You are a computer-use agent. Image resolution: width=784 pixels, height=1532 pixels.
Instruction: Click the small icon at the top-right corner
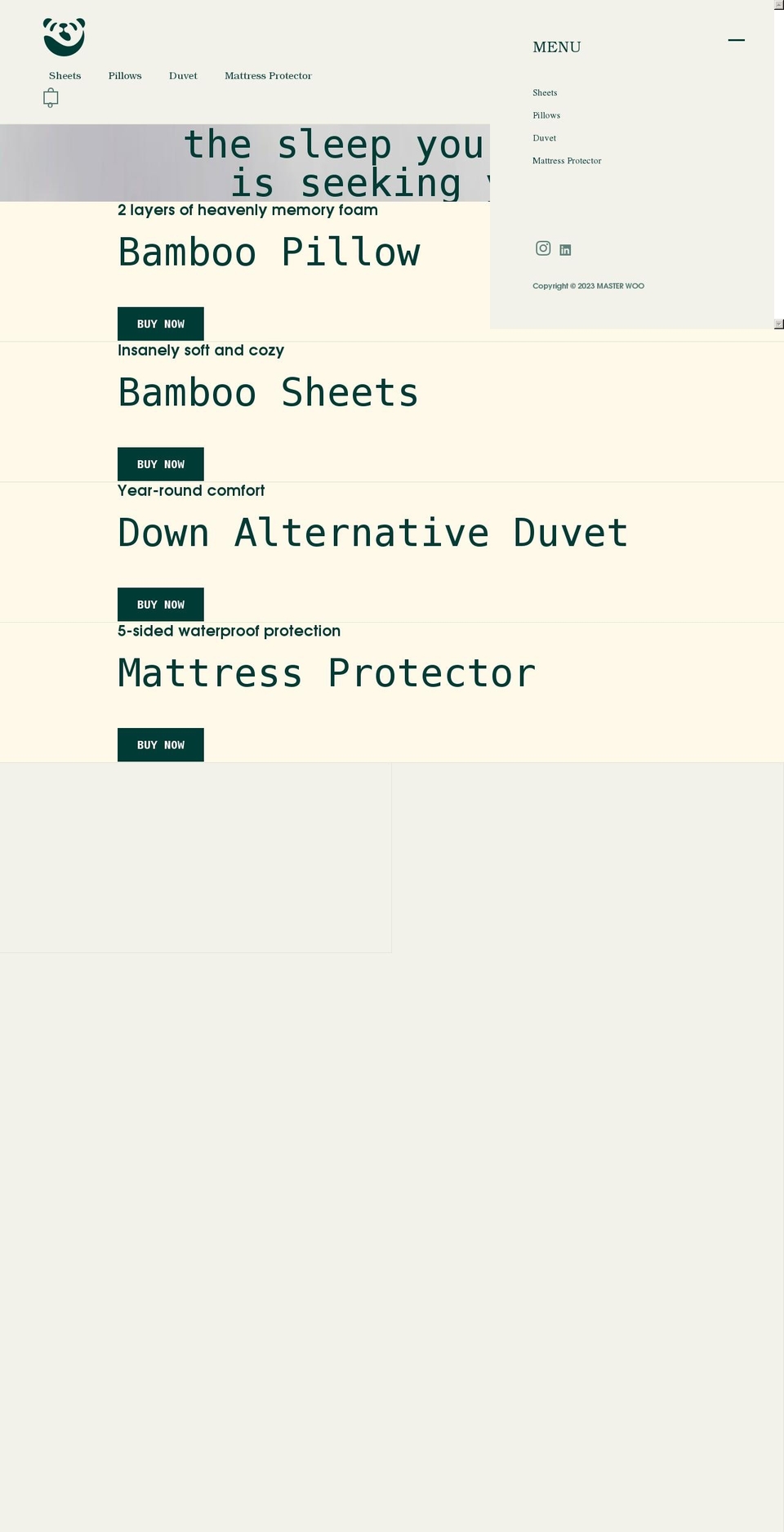[778, 5]
